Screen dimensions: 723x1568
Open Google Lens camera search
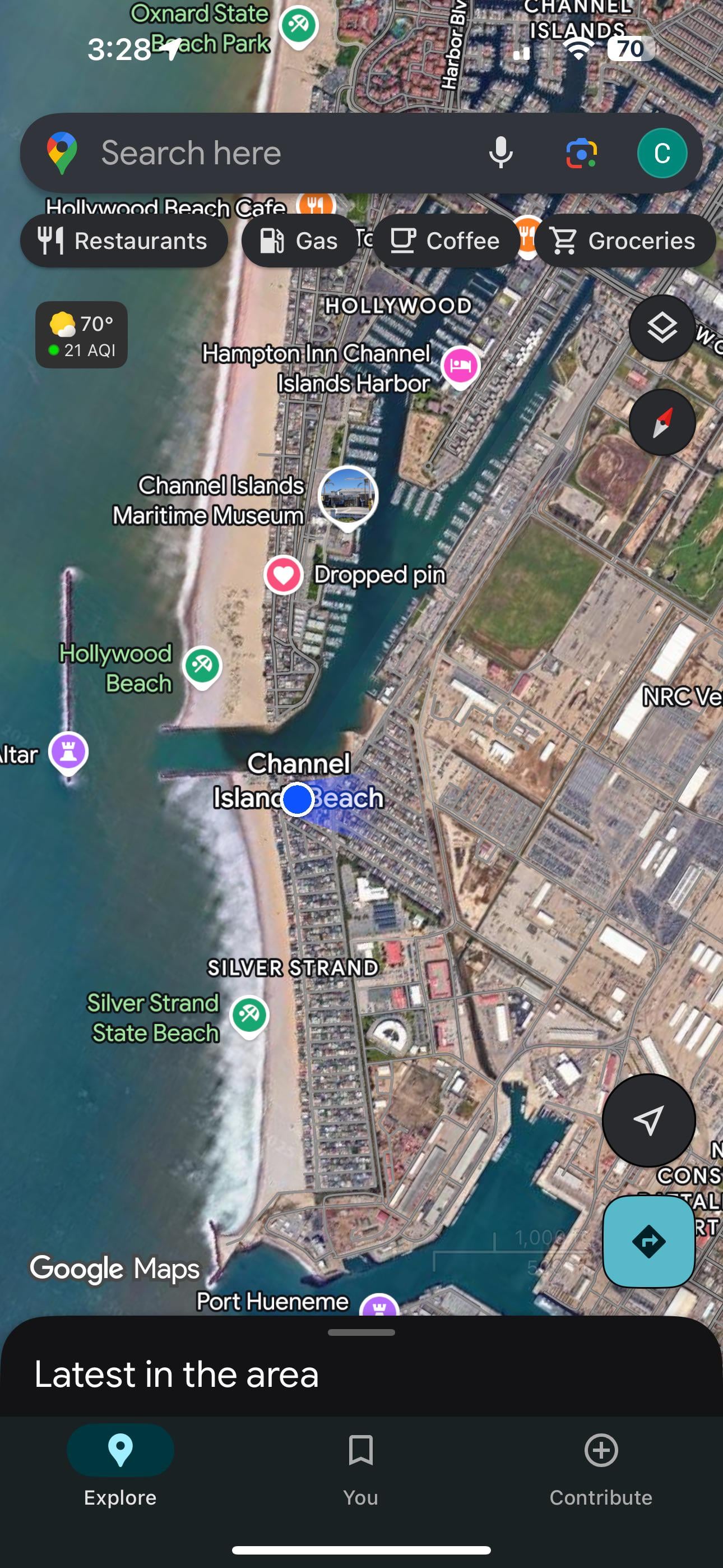click(581, 153)
